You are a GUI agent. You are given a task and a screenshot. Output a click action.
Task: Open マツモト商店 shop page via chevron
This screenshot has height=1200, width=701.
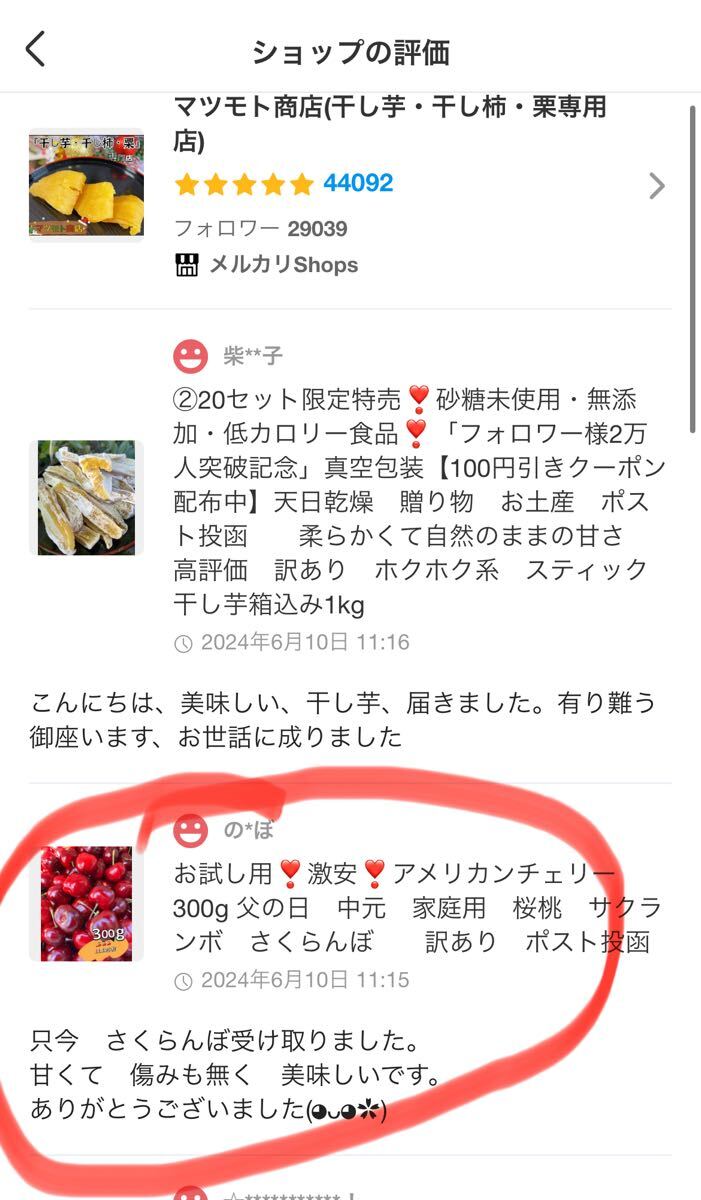pos(656,186)
